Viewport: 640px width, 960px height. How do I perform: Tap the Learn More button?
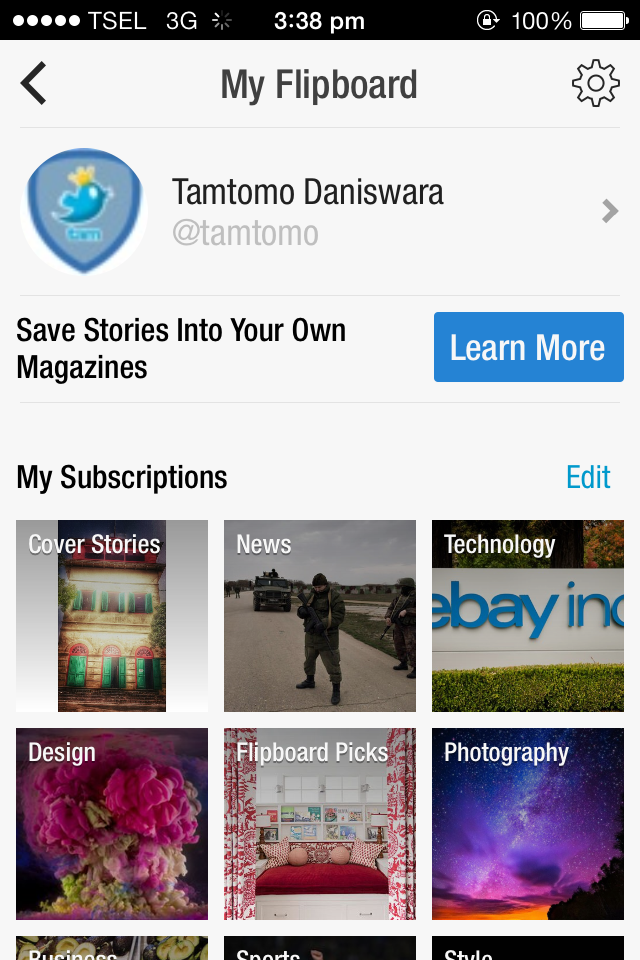pos(528,347)
